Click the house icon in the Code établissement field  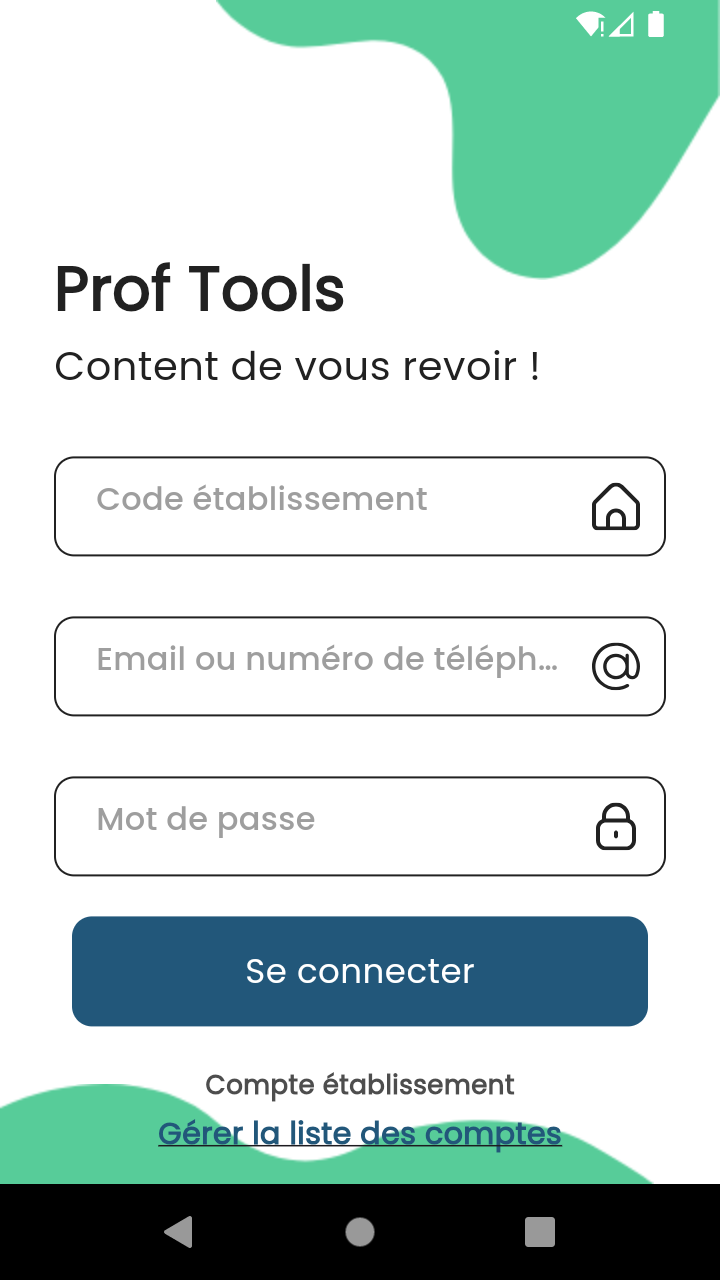point(617,506)
